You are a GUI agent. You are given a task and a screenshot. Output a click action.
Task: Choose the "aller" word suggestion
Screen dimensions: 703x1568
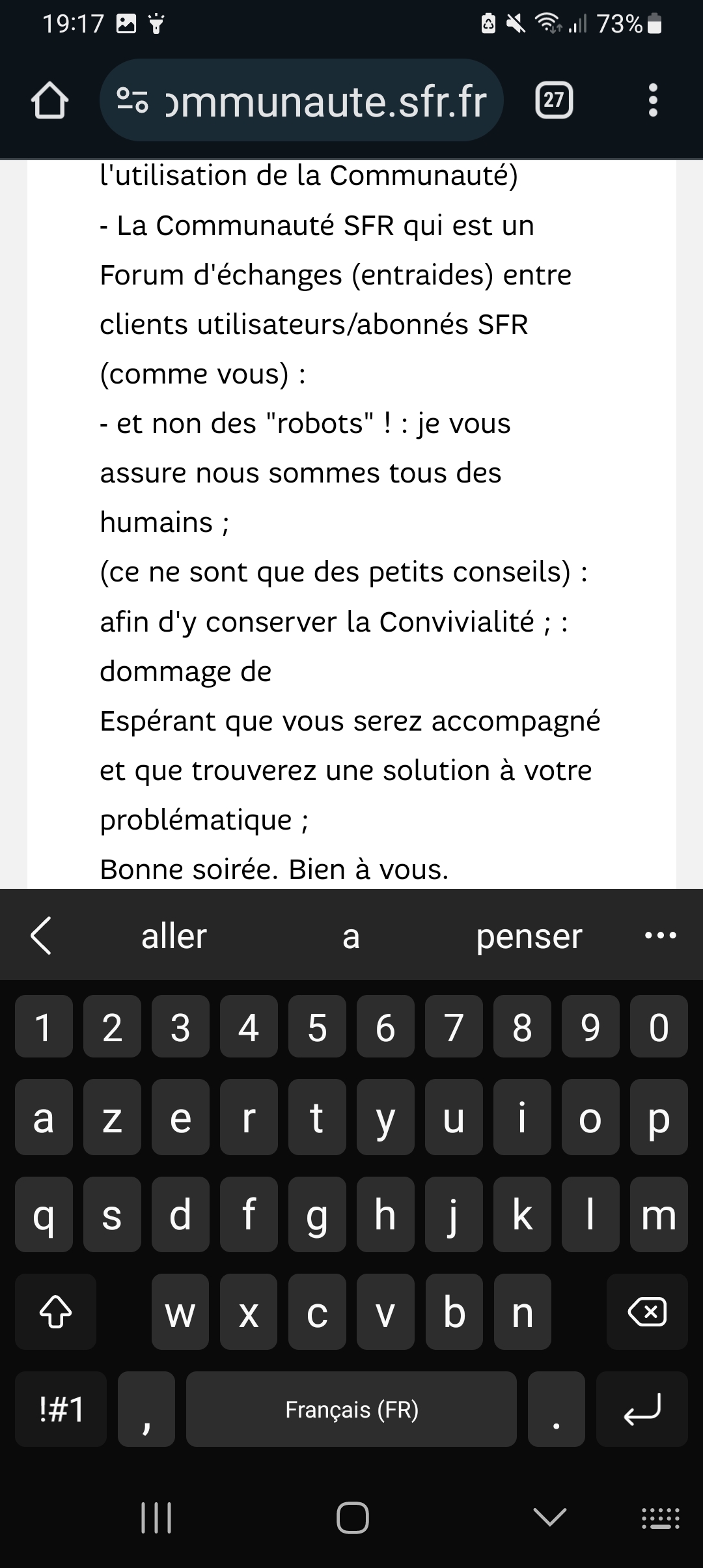click(174, 936)
